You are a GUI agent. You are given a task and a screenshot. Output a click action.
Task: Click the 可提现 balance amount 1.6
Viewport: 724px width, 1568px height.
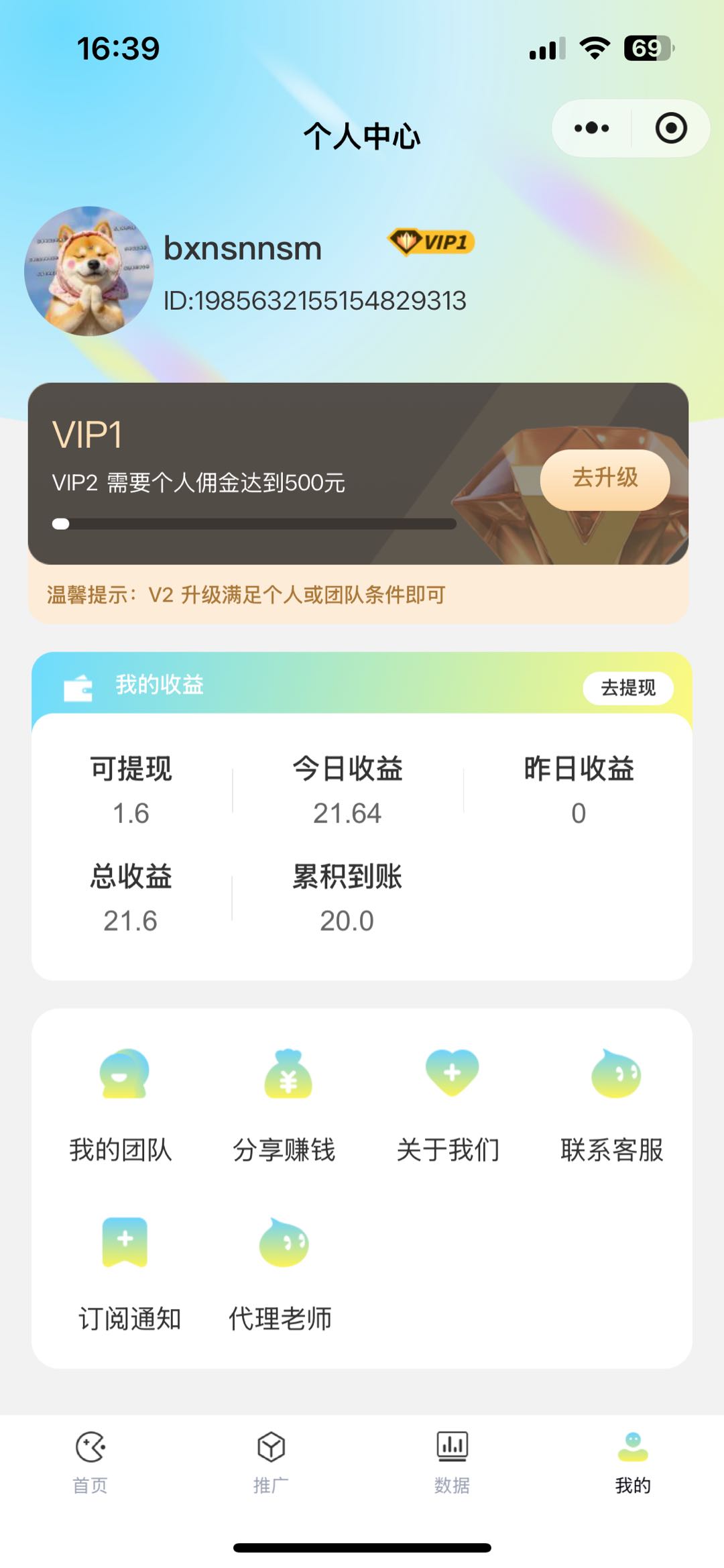(x=131, y=814)
